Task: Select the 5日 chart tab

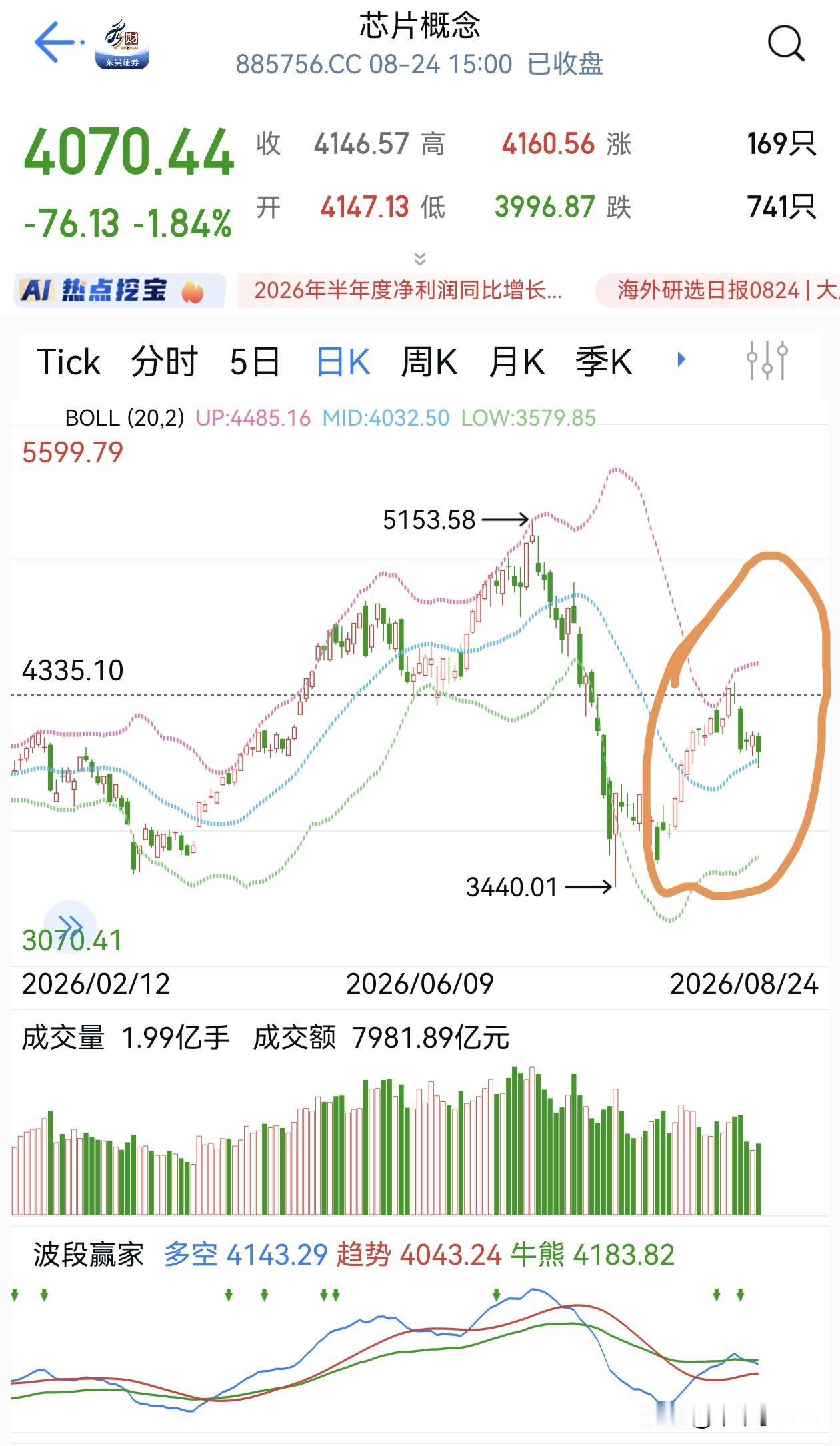Action: click(x=254, y=362)
